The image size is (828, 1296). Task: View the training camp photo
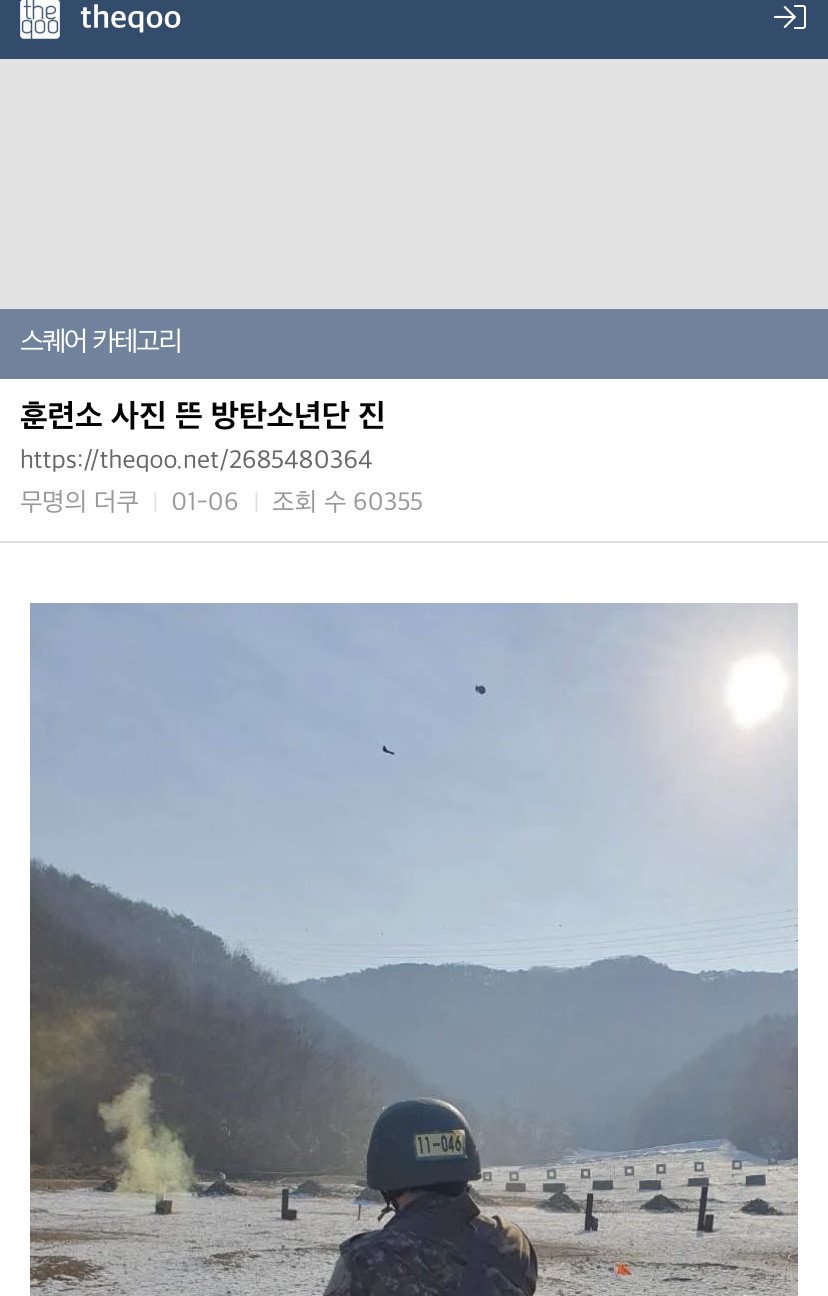click(x=414, y=948)
